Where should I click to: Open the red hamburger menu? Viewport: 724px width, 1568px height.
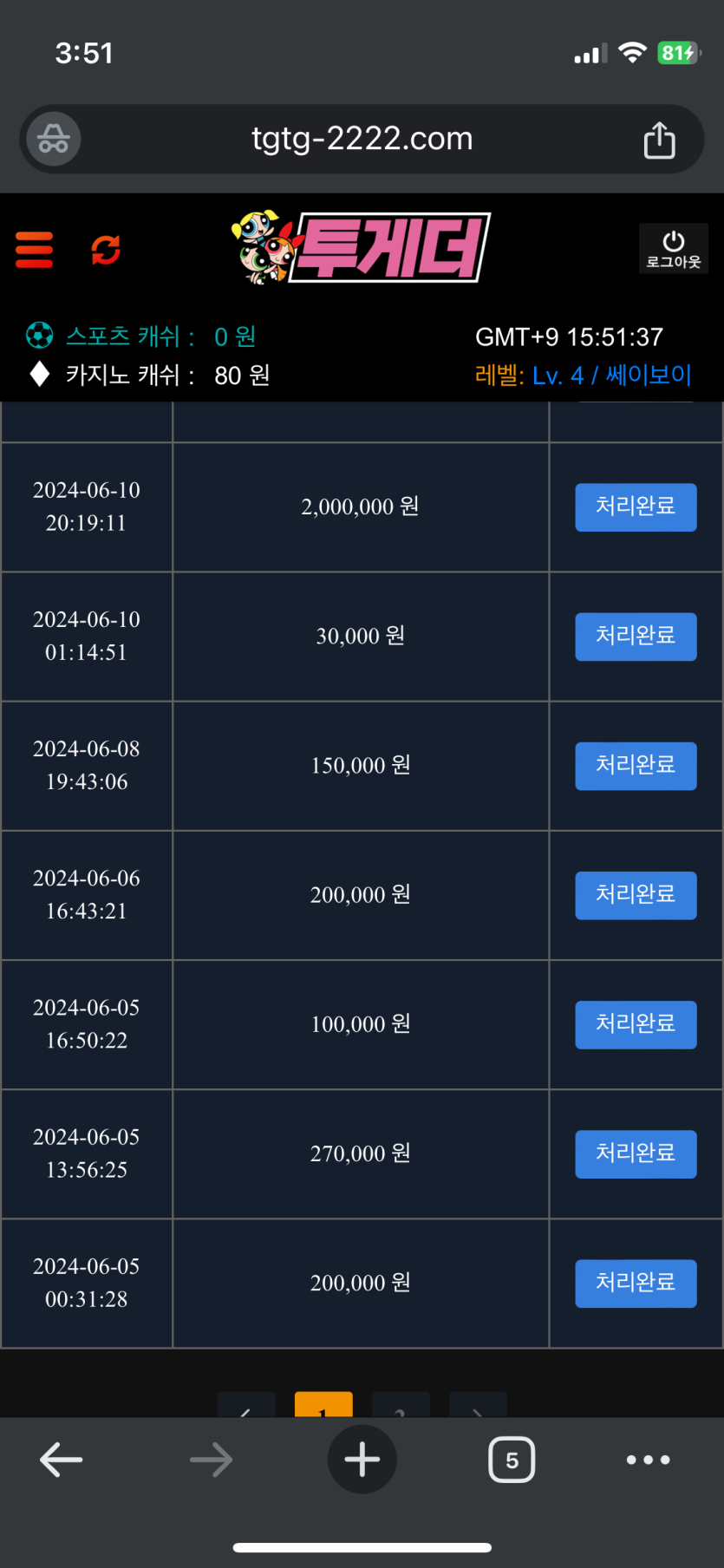35,250
